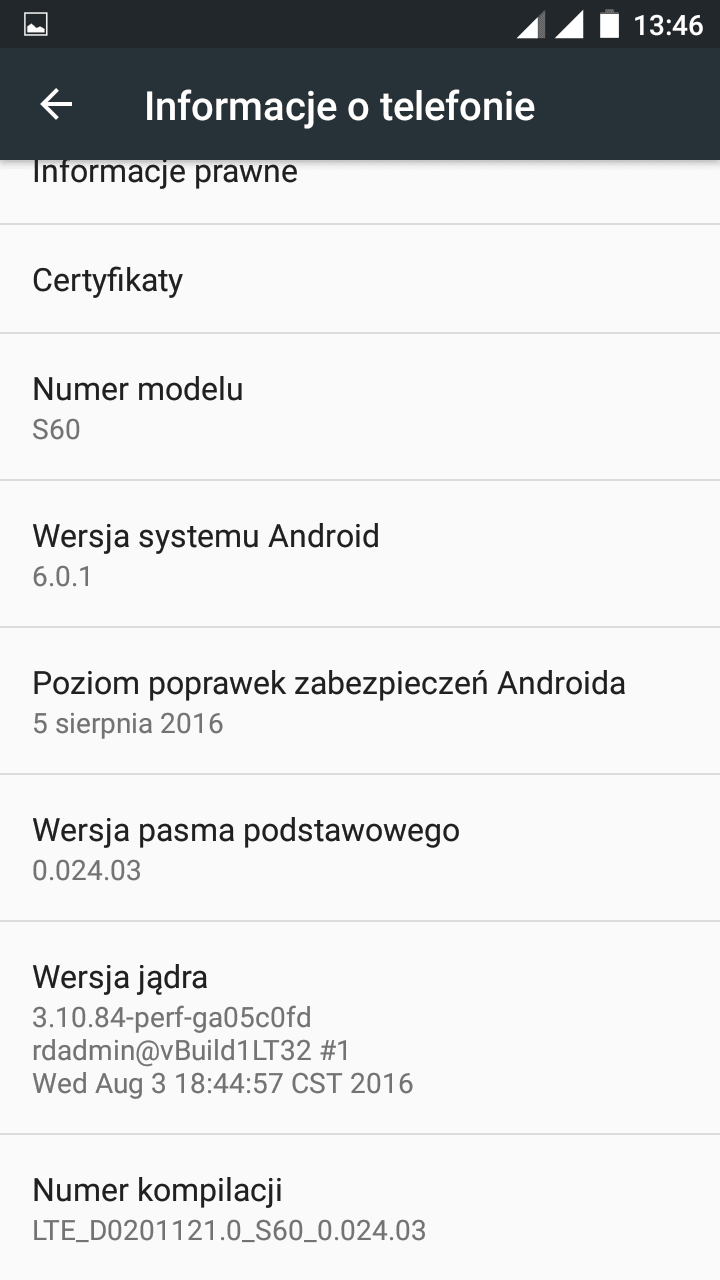Viewport: 720px width, 1280px height.
Task: Tap Wersja systemu Android row
Action: click(x=360, y=554)
